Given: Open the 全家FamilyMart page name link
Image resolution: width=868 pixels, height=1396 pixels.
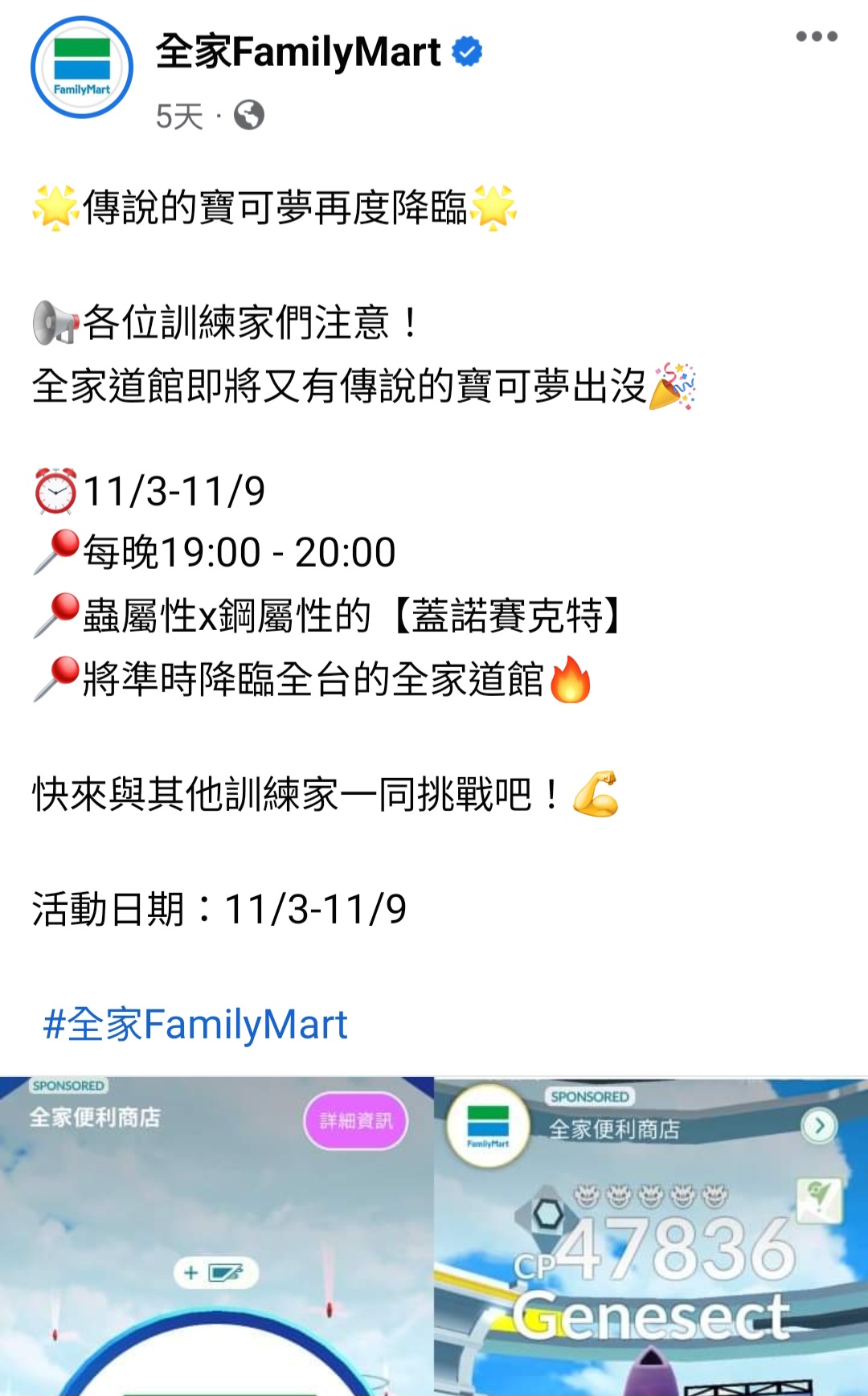Looking at the screenshot, I should [297, 52].
